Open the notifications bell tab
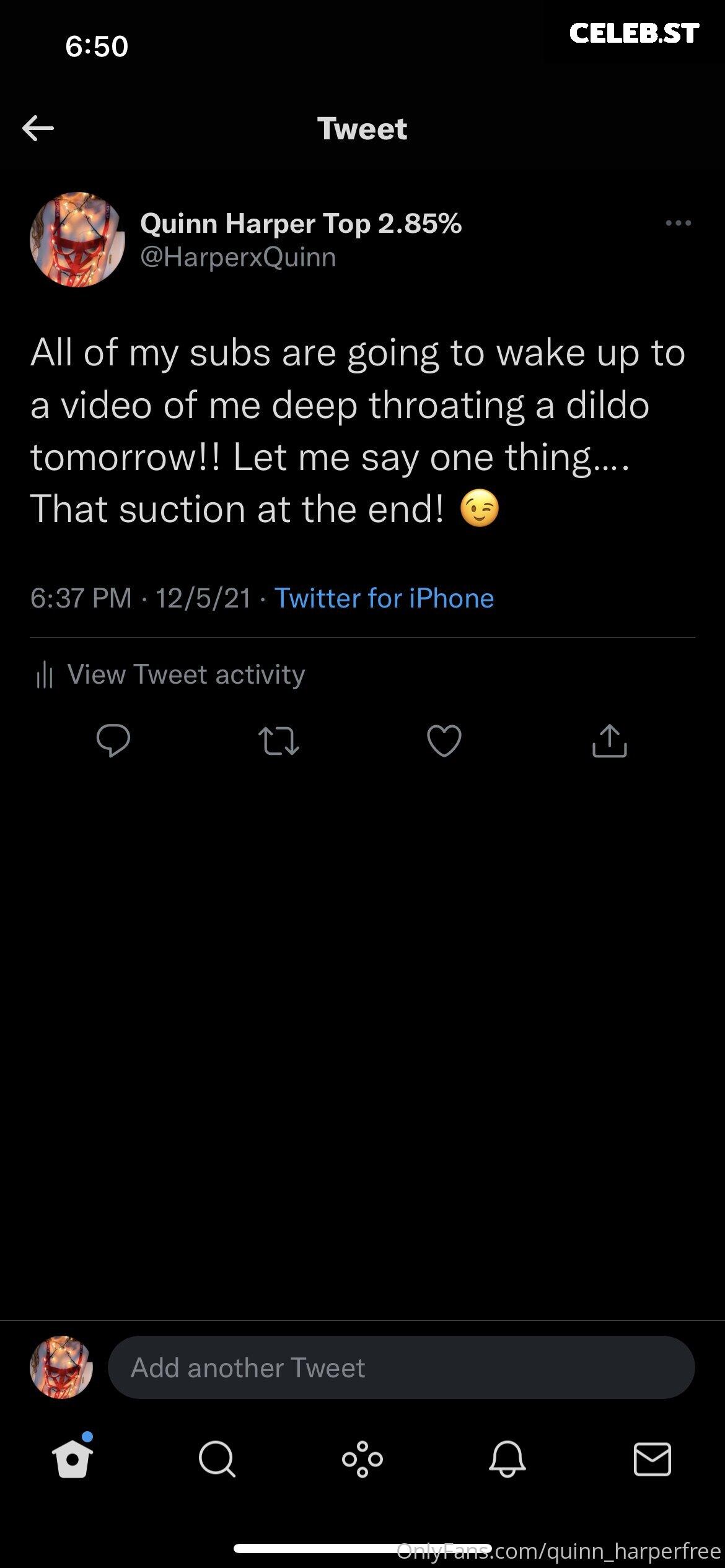Viewport: 725px width, 1568px height. coord(507,1459)
